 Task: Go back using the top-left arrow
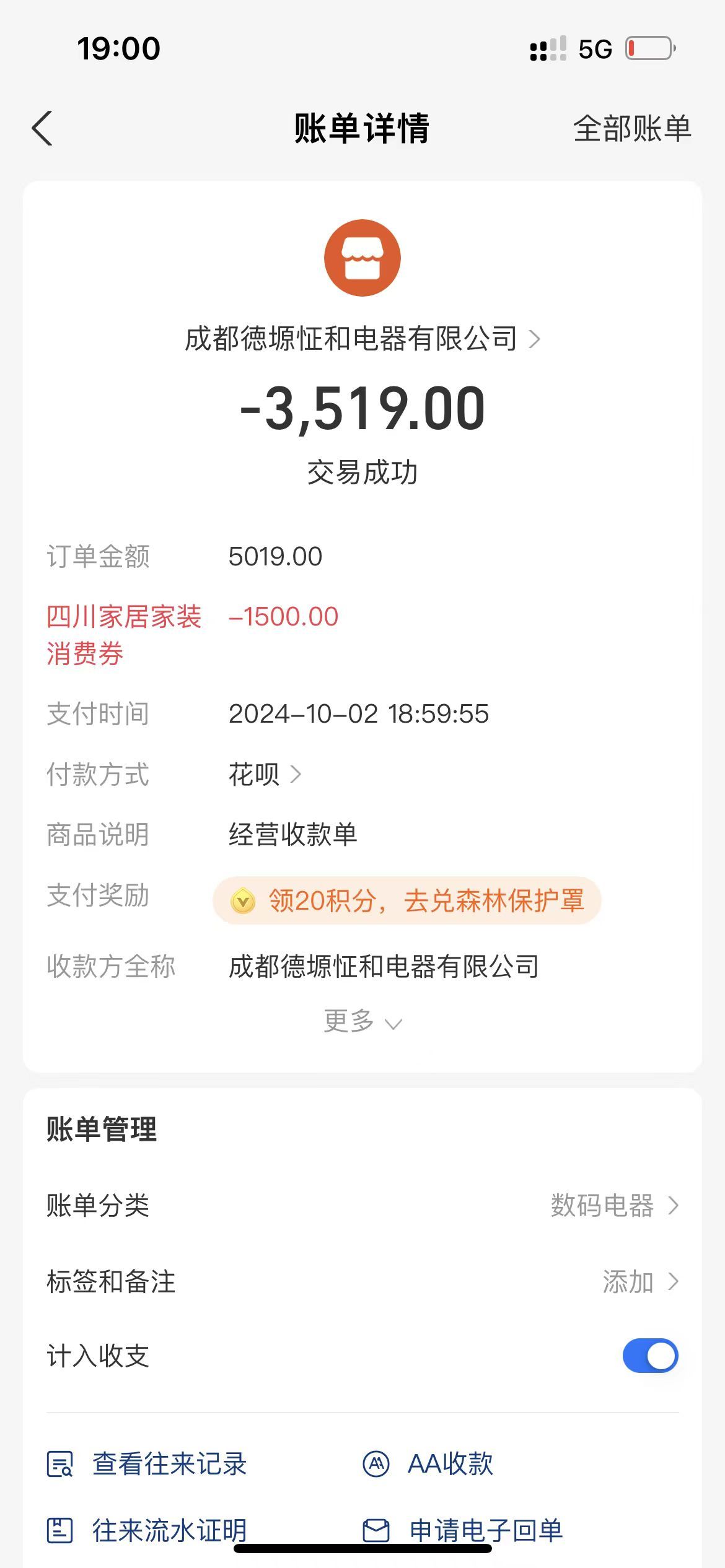point(42,129)
